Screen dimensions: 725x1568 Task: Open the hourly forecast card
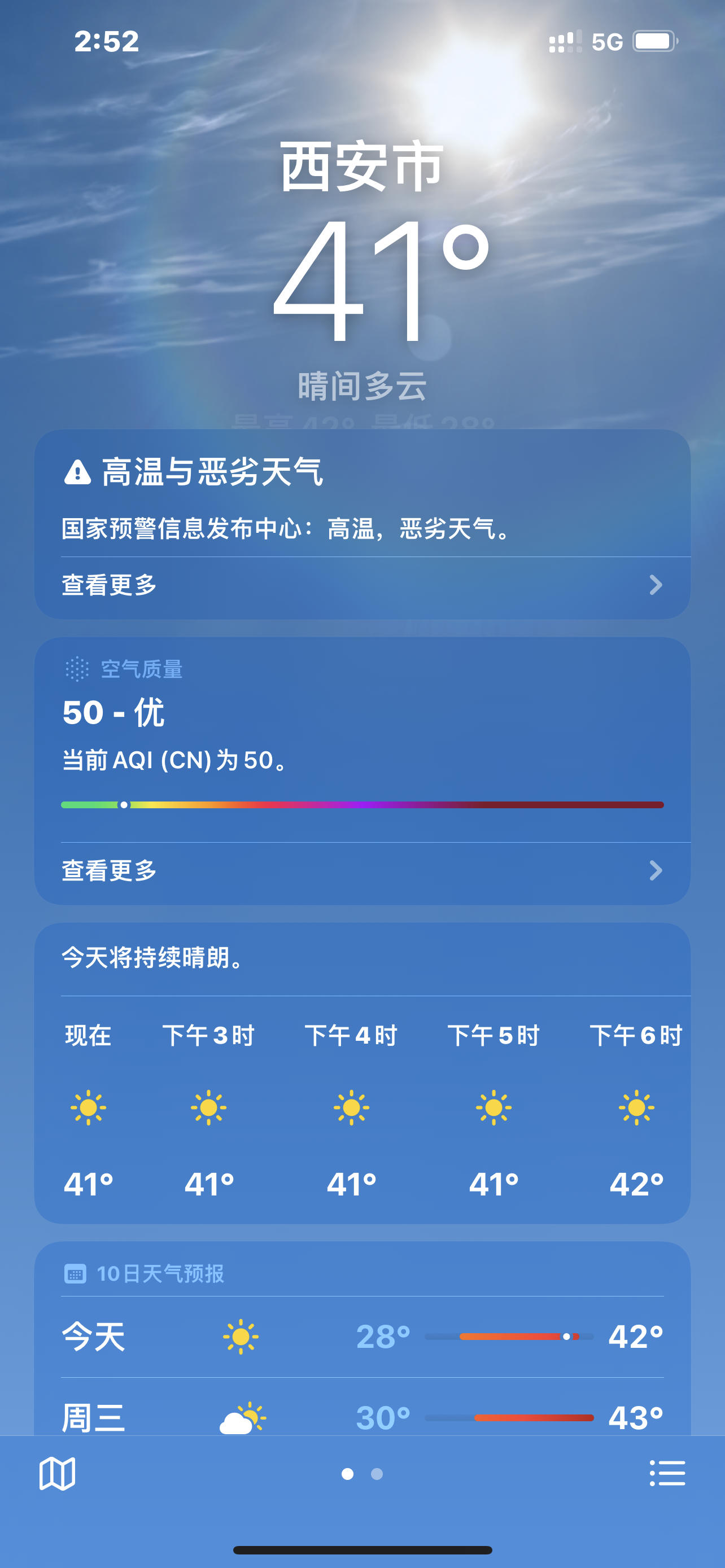(362, 1073)
